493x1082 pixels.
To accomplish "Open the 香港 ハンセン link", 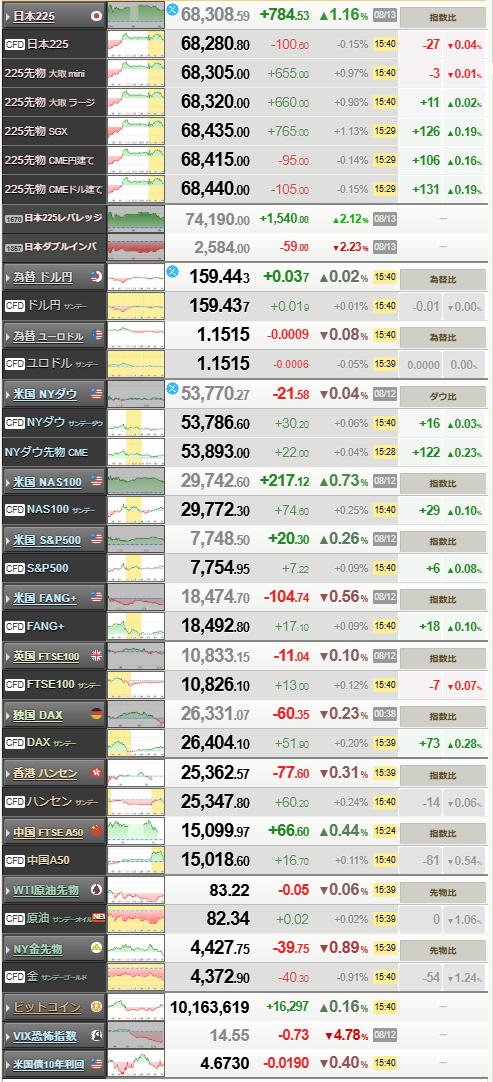I will point(45,773).
